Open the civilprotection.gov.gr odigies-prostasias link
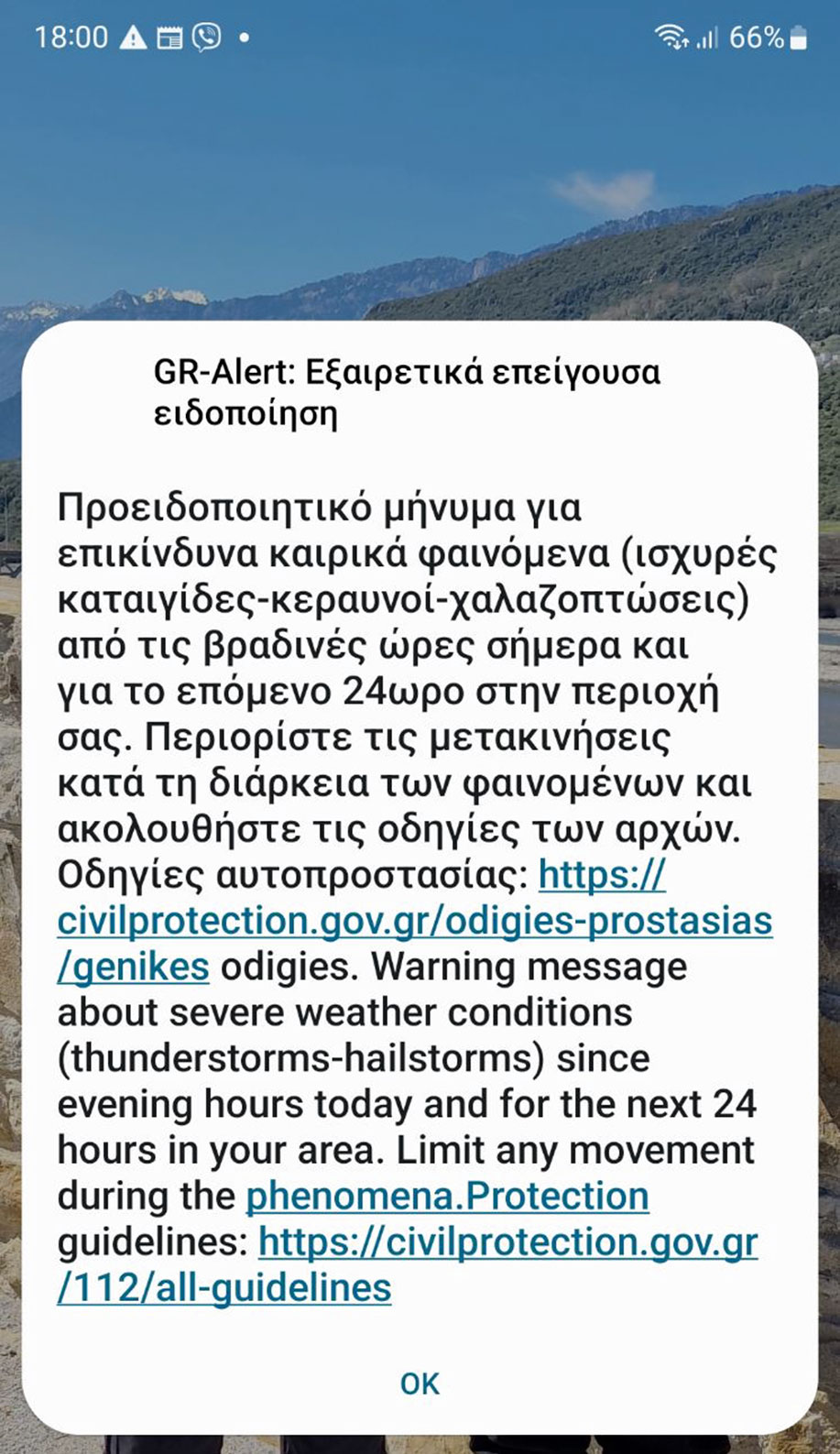The width and height of the screenshot is (840, 1454). click(415, 921)
